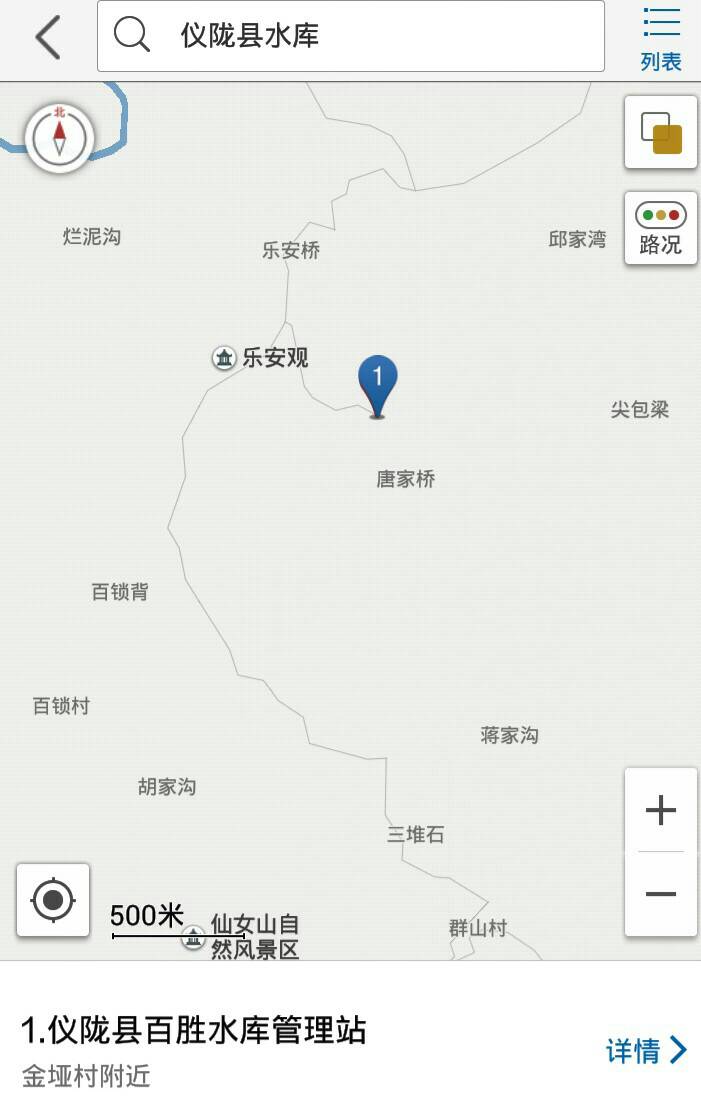Toggle 路况 traffic conditions
Viewport: 701px width, 1114px height.
click(x=661, y=229)
